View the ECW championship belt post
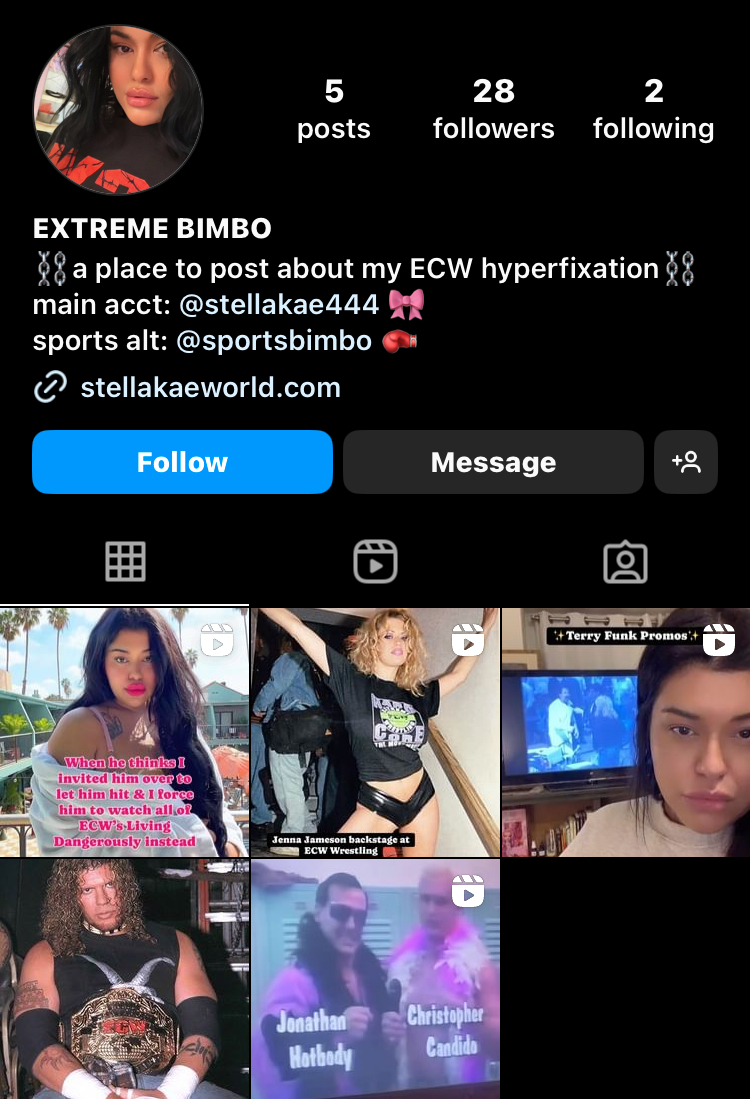Screen dimensions: 750x1099 click(x=124, y=980)
